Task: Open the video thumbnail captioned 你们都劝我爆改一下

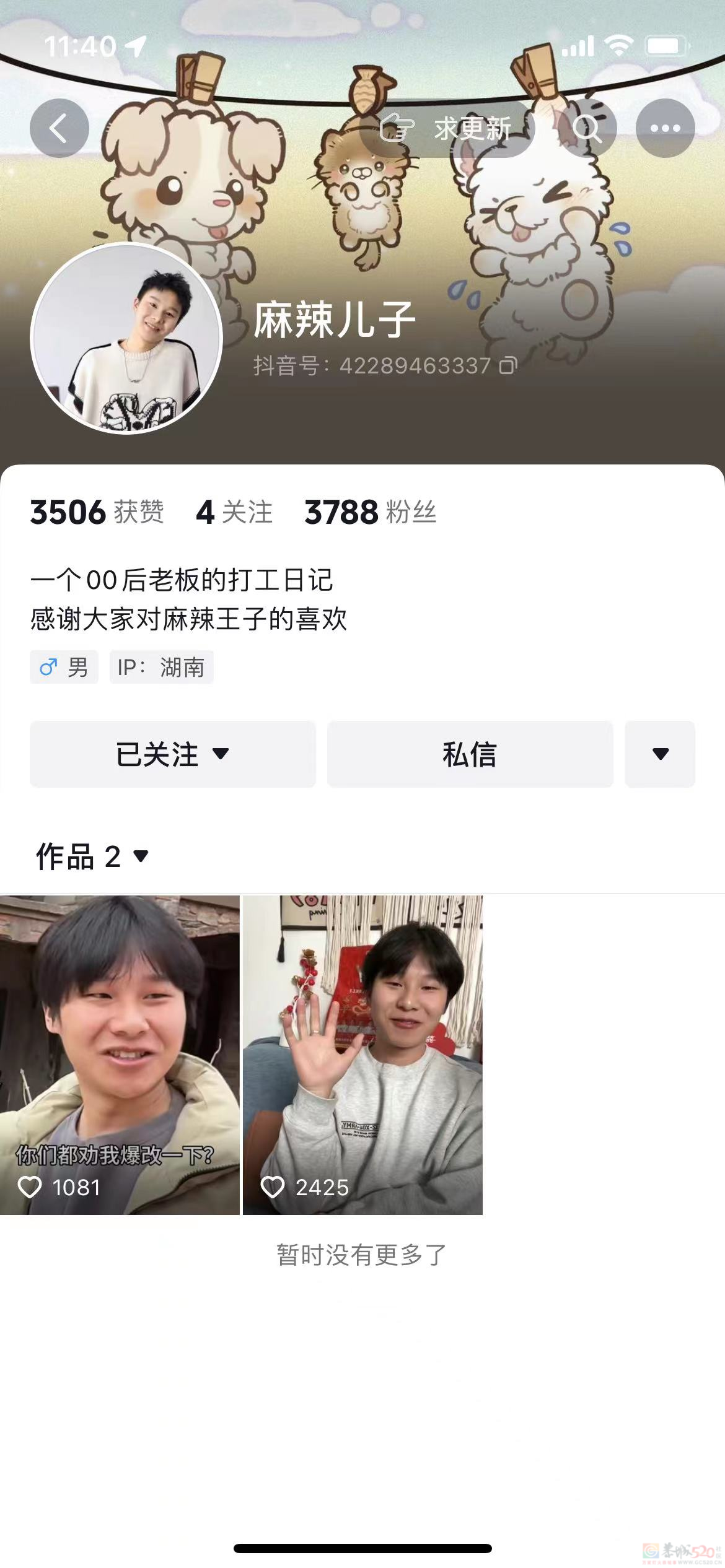Action: point(119,1053)
